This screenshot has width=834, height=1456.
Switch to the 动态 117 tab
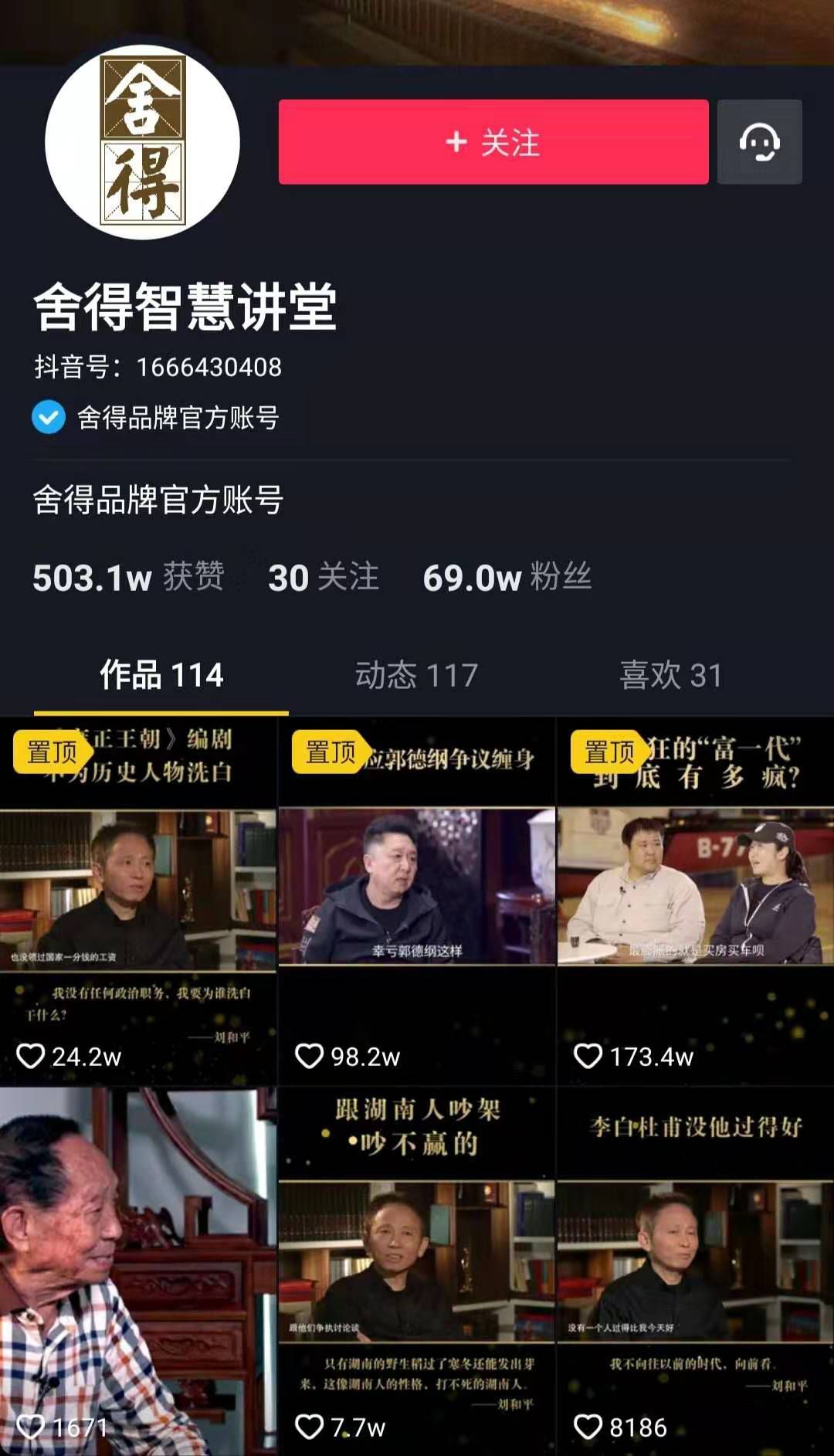pyautogui.click(x=417, y=674)
